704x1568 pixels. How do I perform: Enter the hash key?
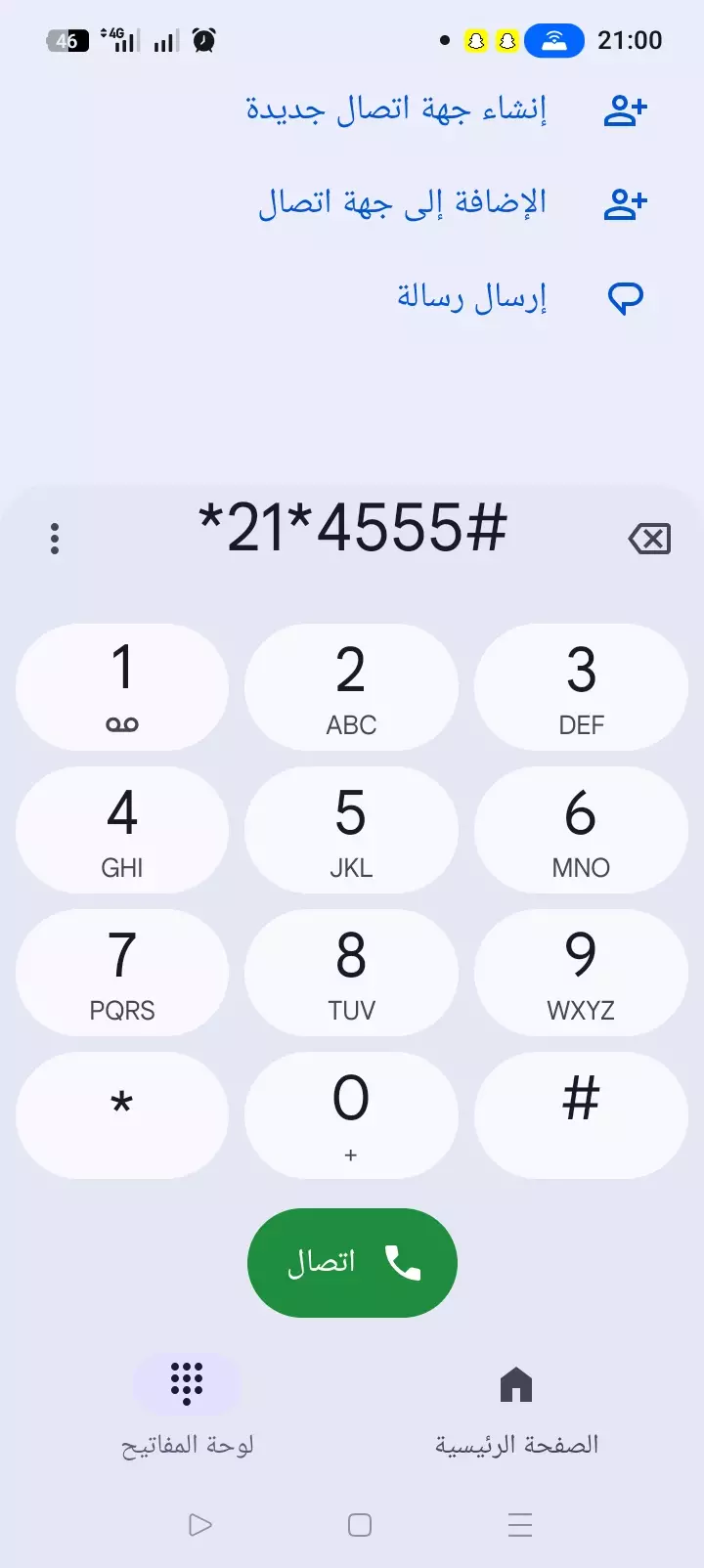(x=581, y=1115)
